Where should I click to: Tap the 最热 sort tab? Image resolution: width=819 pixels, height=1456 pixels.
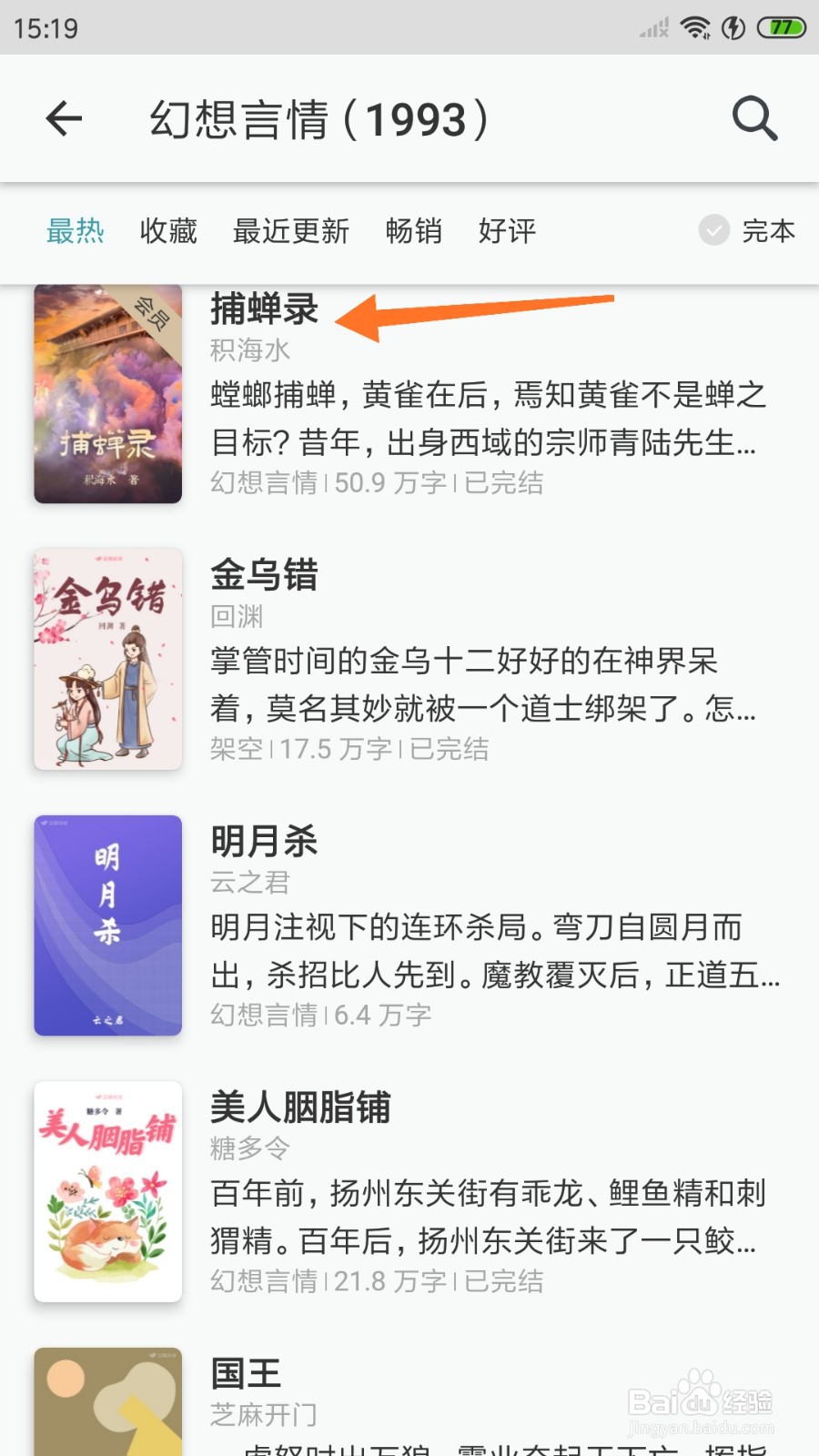pos(76,231)
